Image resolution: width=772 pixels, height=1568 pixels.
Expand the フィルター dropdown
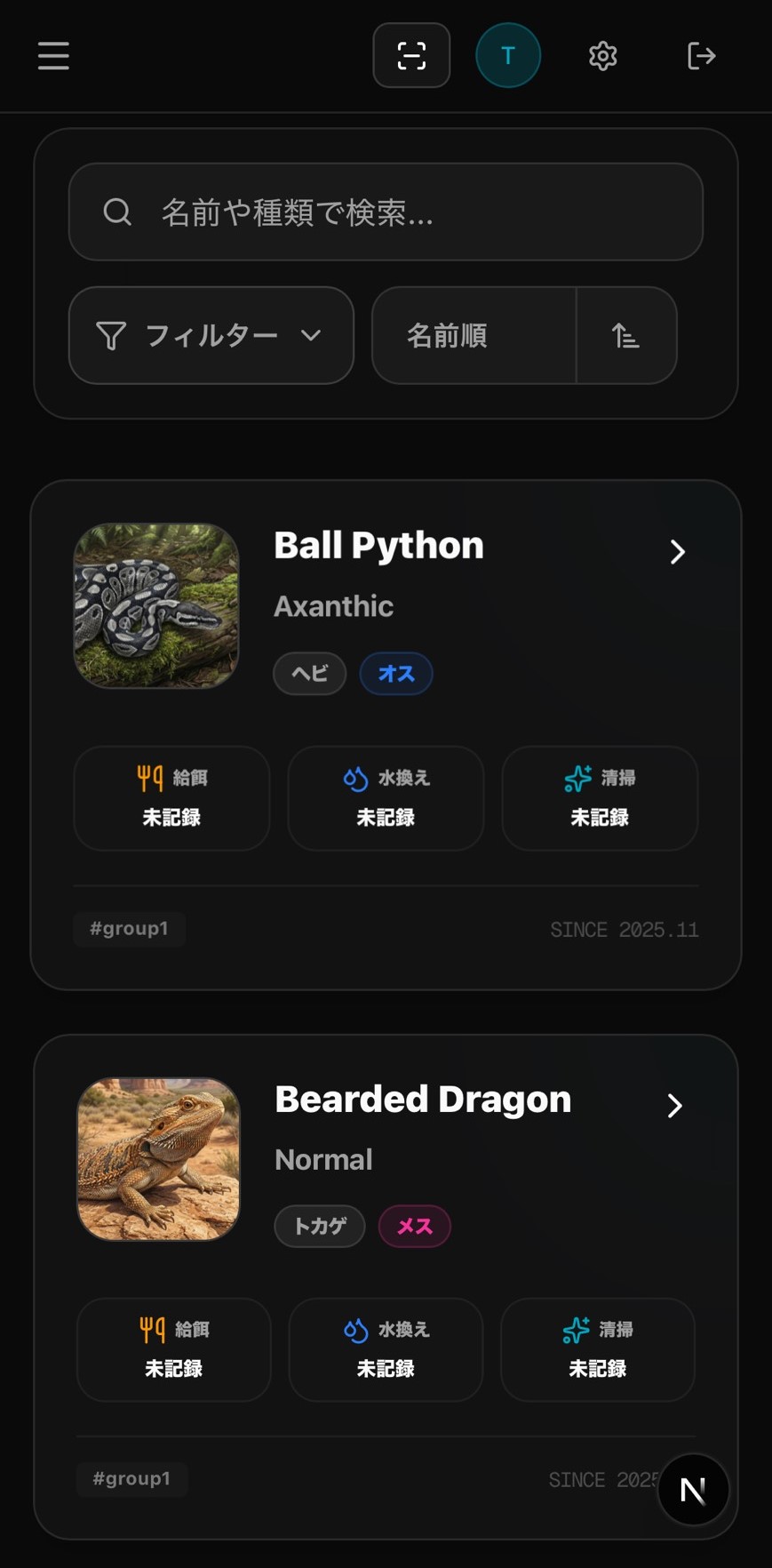click(x=211, y=336)
